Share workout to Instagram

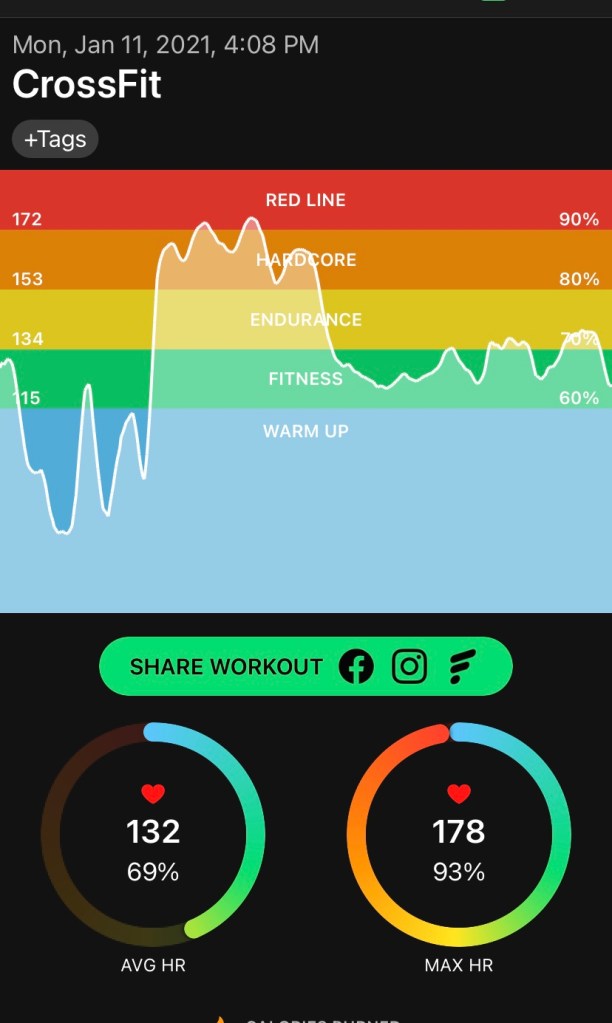point(409,666)
